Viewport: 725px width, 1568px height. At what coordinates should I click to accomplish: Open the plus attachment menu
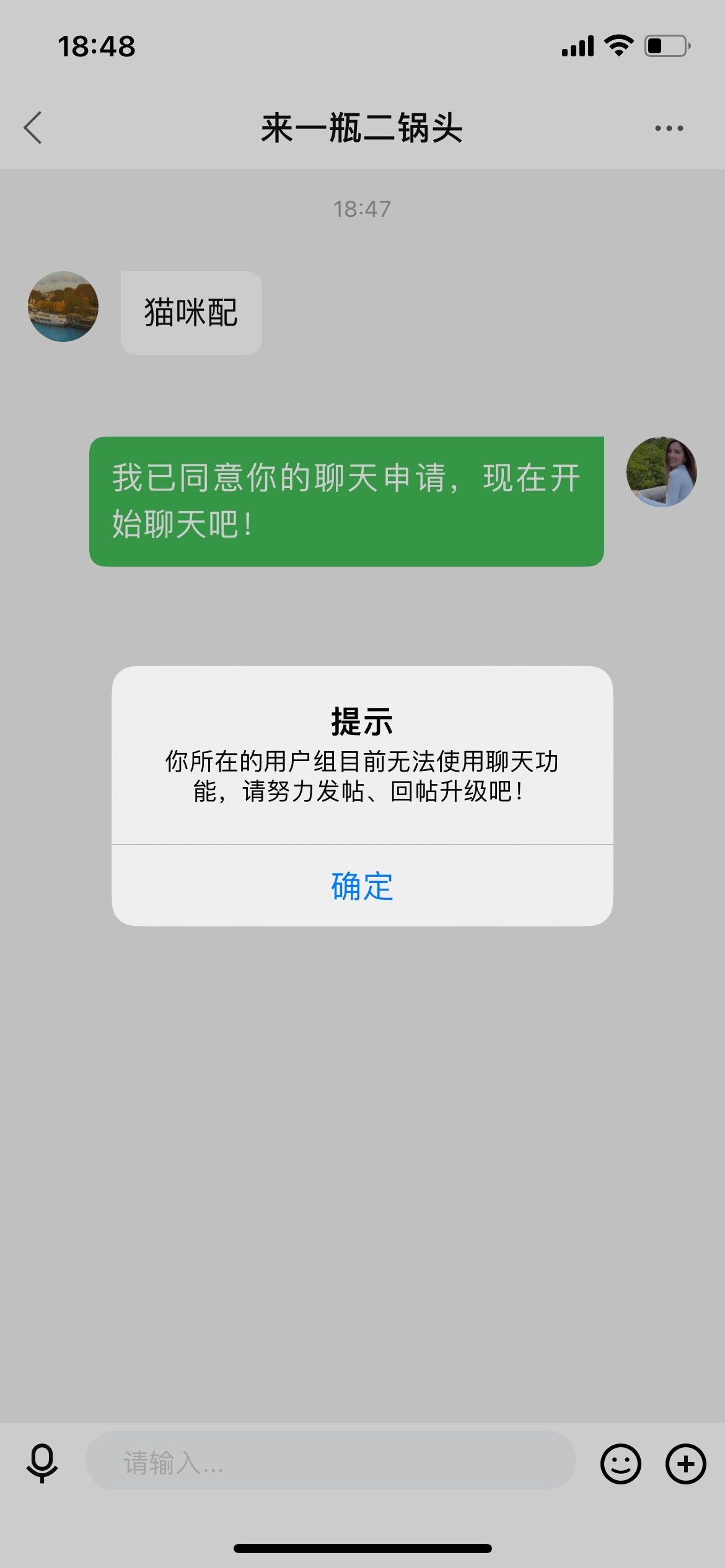pyautogui.click(x=685, y=1464)
